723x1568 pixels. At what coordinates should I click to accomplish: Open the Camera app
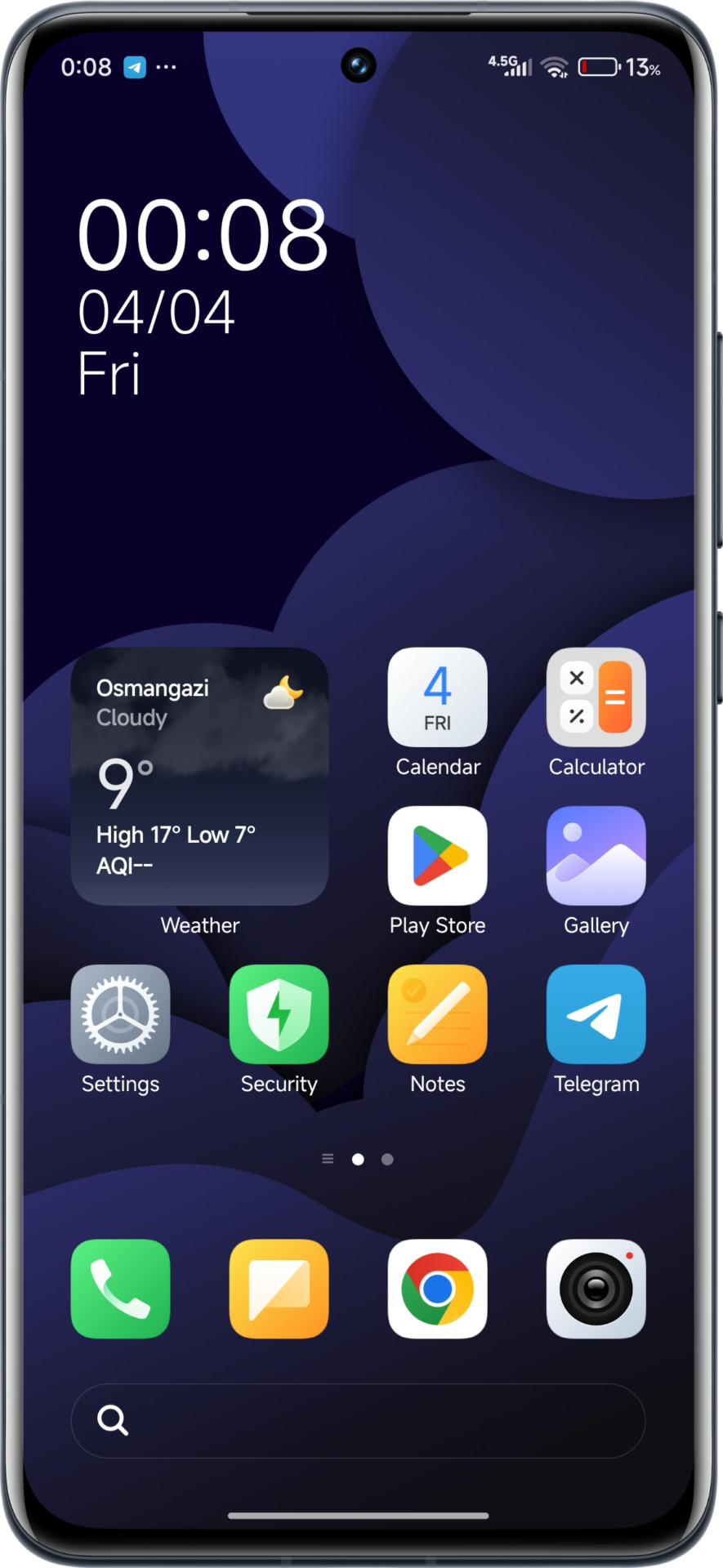[596, 1289]
